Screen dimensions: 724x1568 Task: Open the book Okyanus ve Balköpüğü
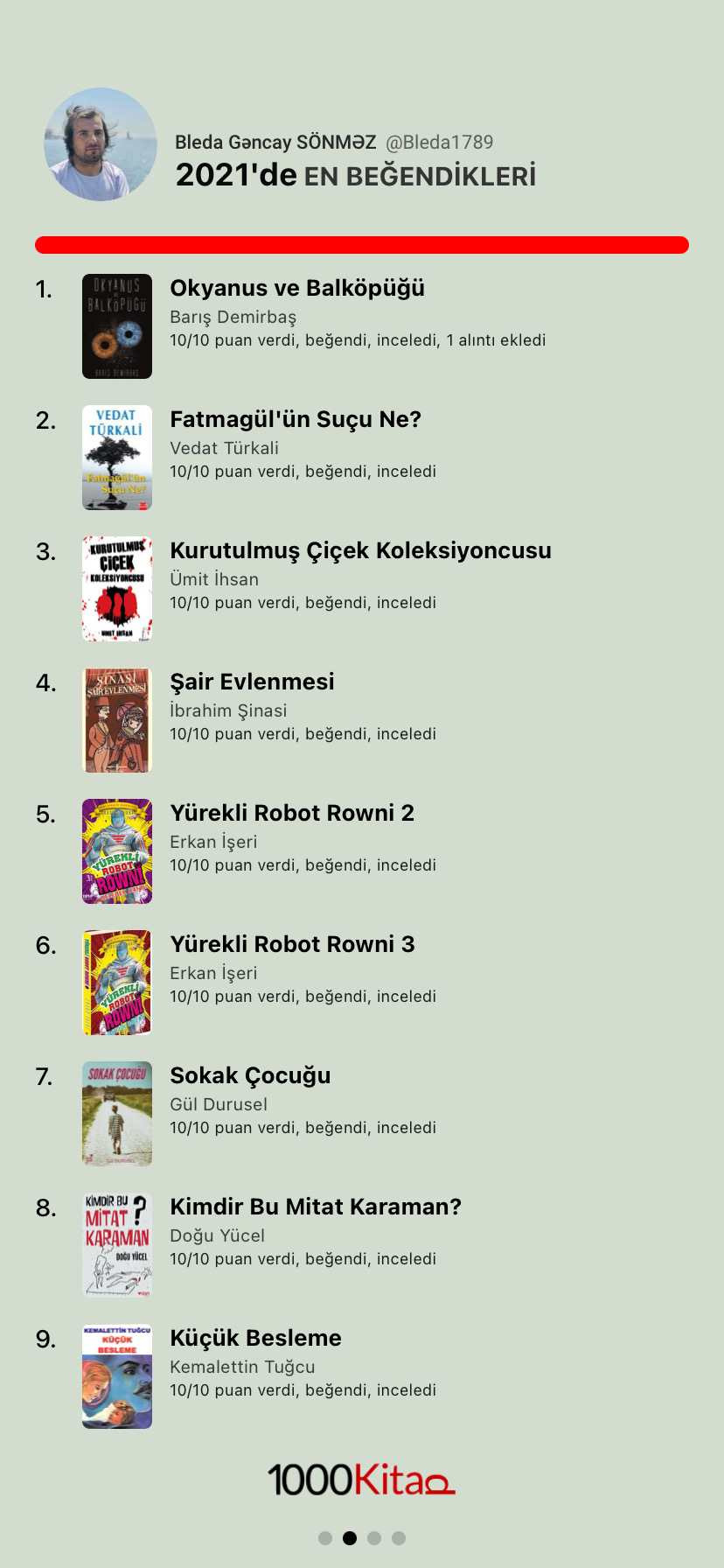[296, 289]
